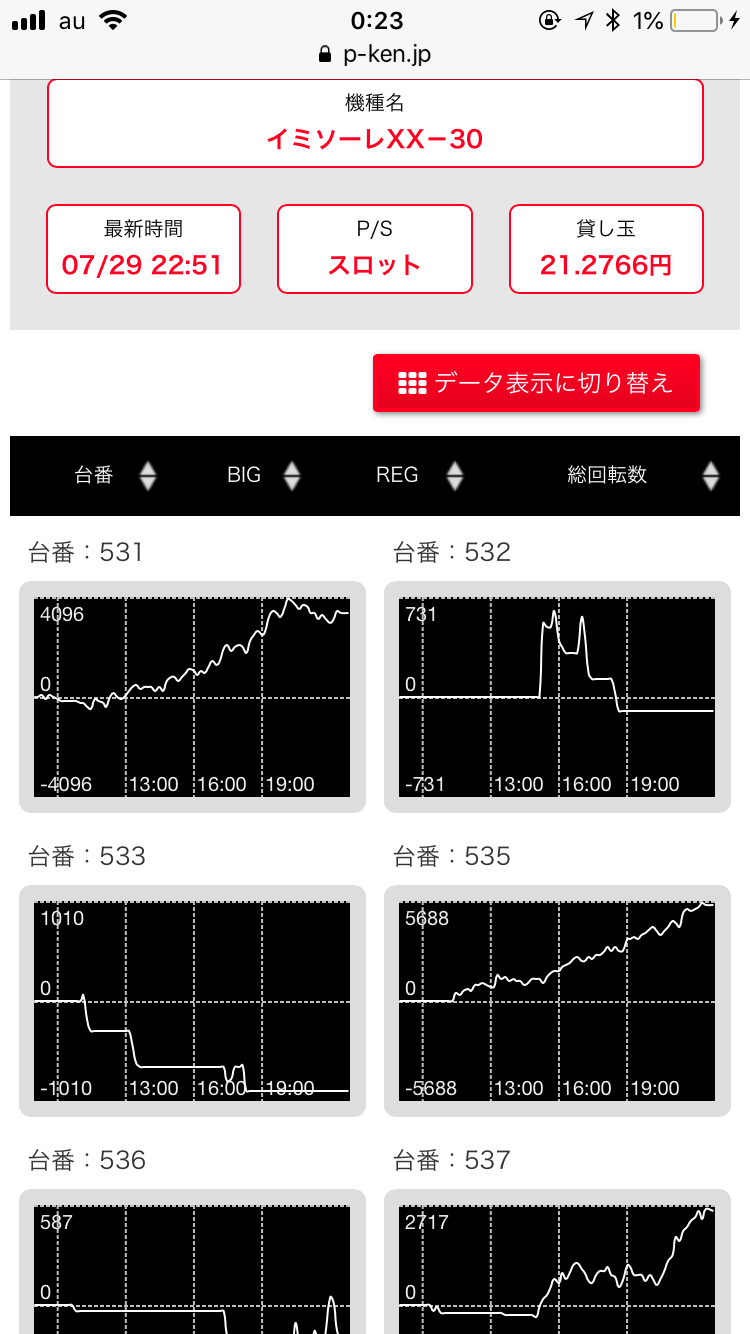Viewport: 750px width, 1334px height.
Task: Open graph for machine 536
Action: 193,1262
